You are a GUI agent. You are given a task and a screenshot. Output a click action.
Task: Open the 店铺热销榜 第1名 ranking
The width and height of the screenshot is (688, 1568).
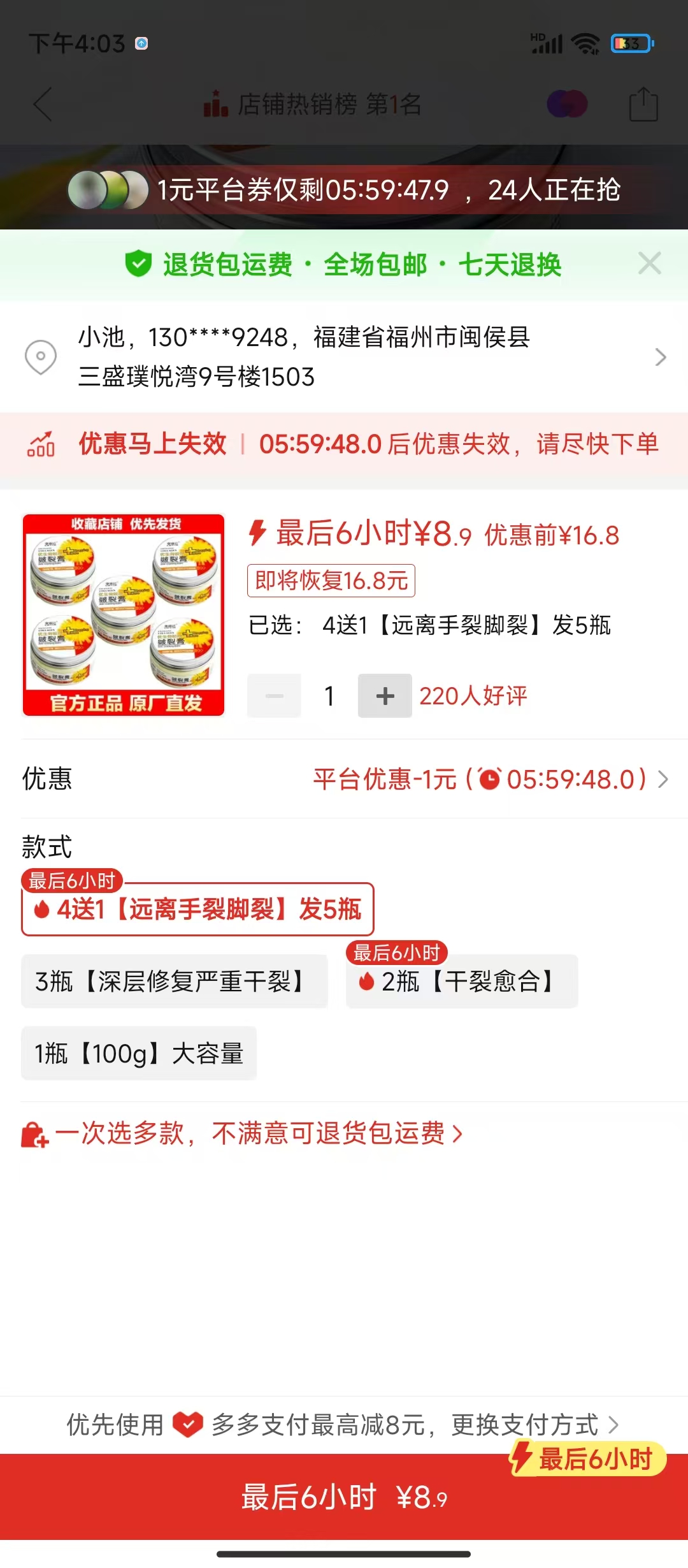312,105
